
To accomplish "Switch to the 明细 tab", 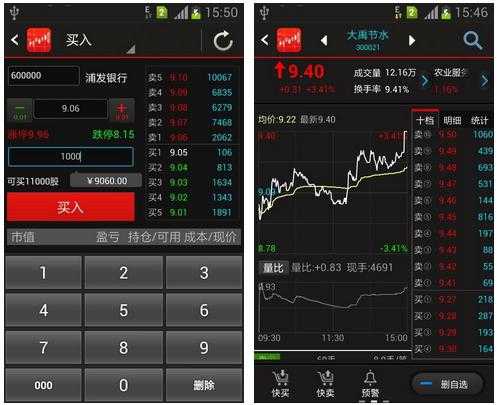I will pyautogui.click(x=452, y=120).
